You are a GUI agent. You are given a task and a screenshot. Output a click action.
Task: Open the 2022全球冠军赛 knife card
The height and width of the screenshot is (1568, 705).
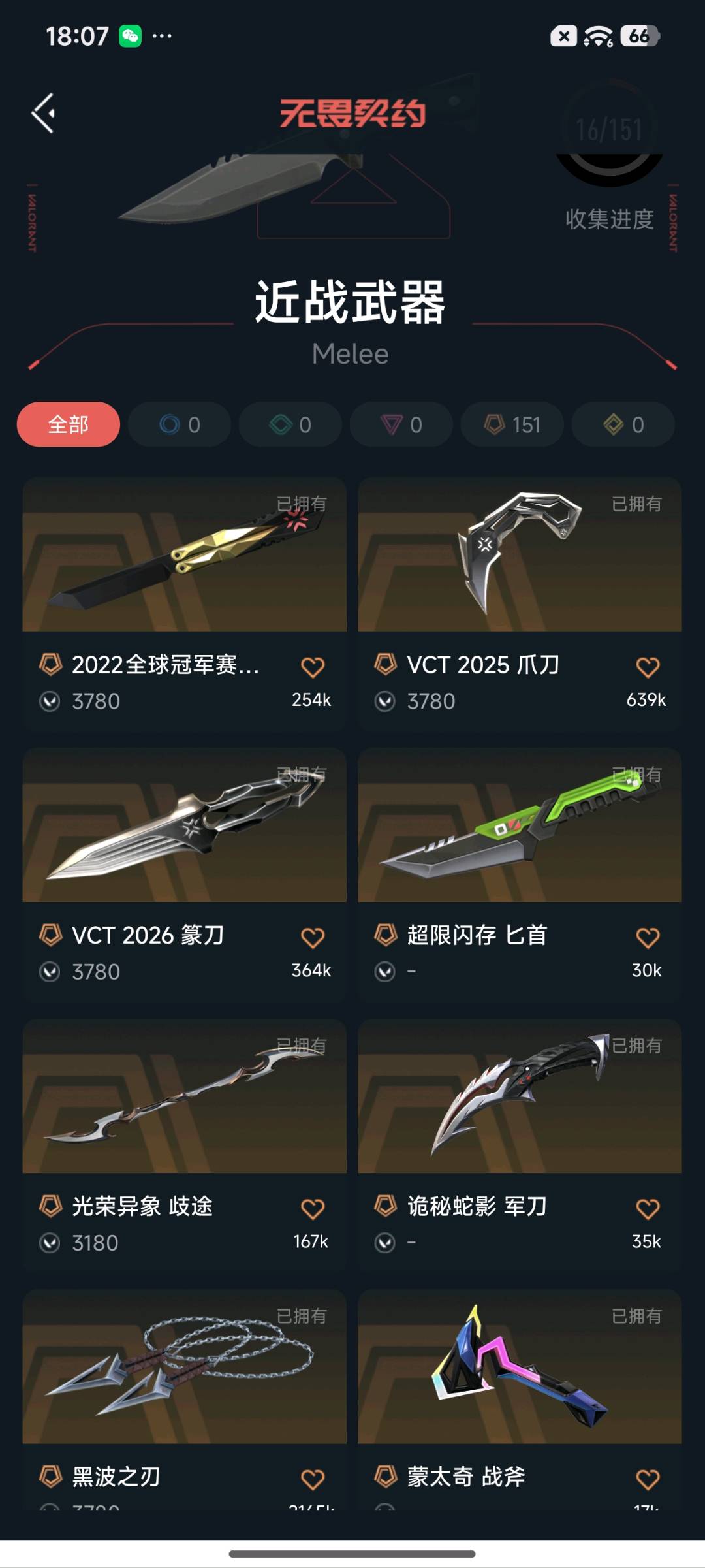click(185, 604)
